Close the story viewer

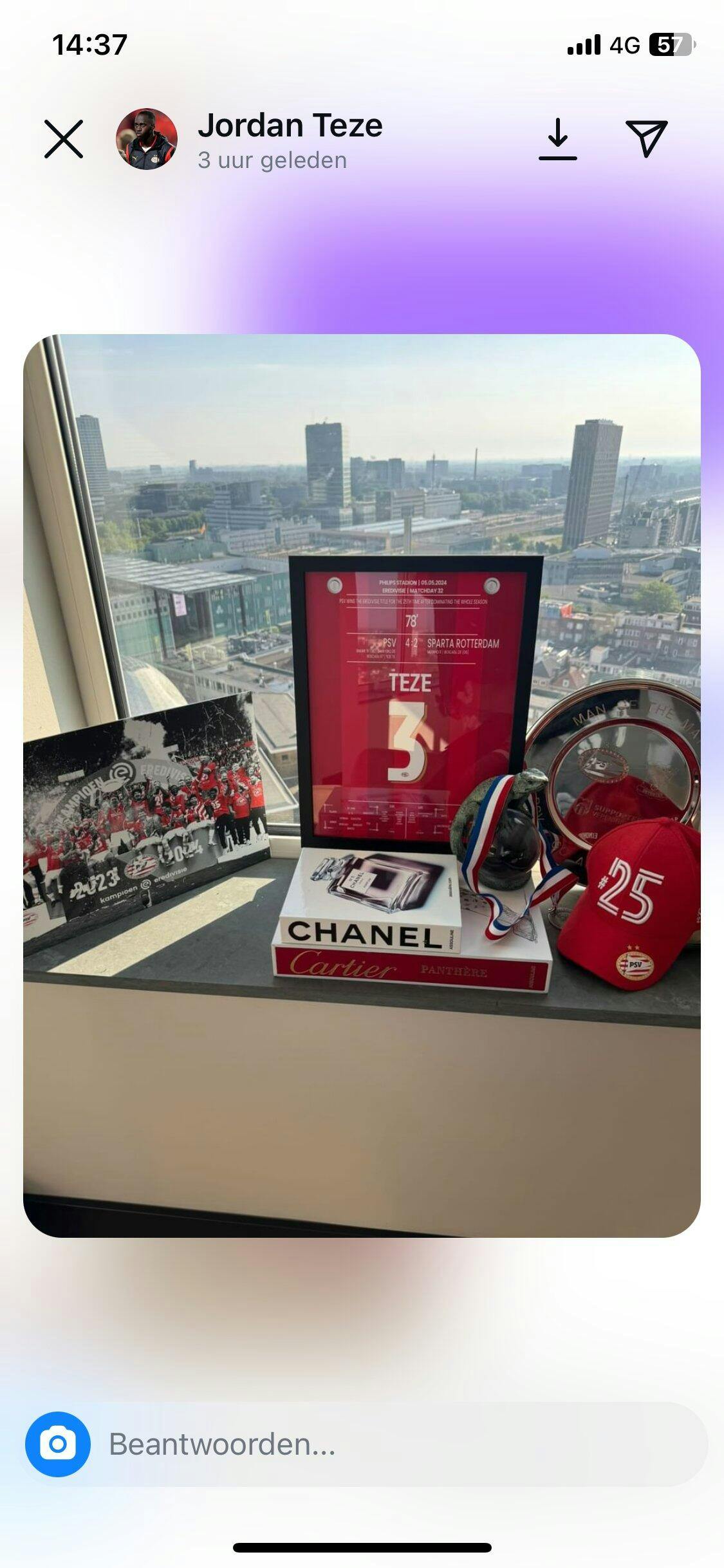64,139
